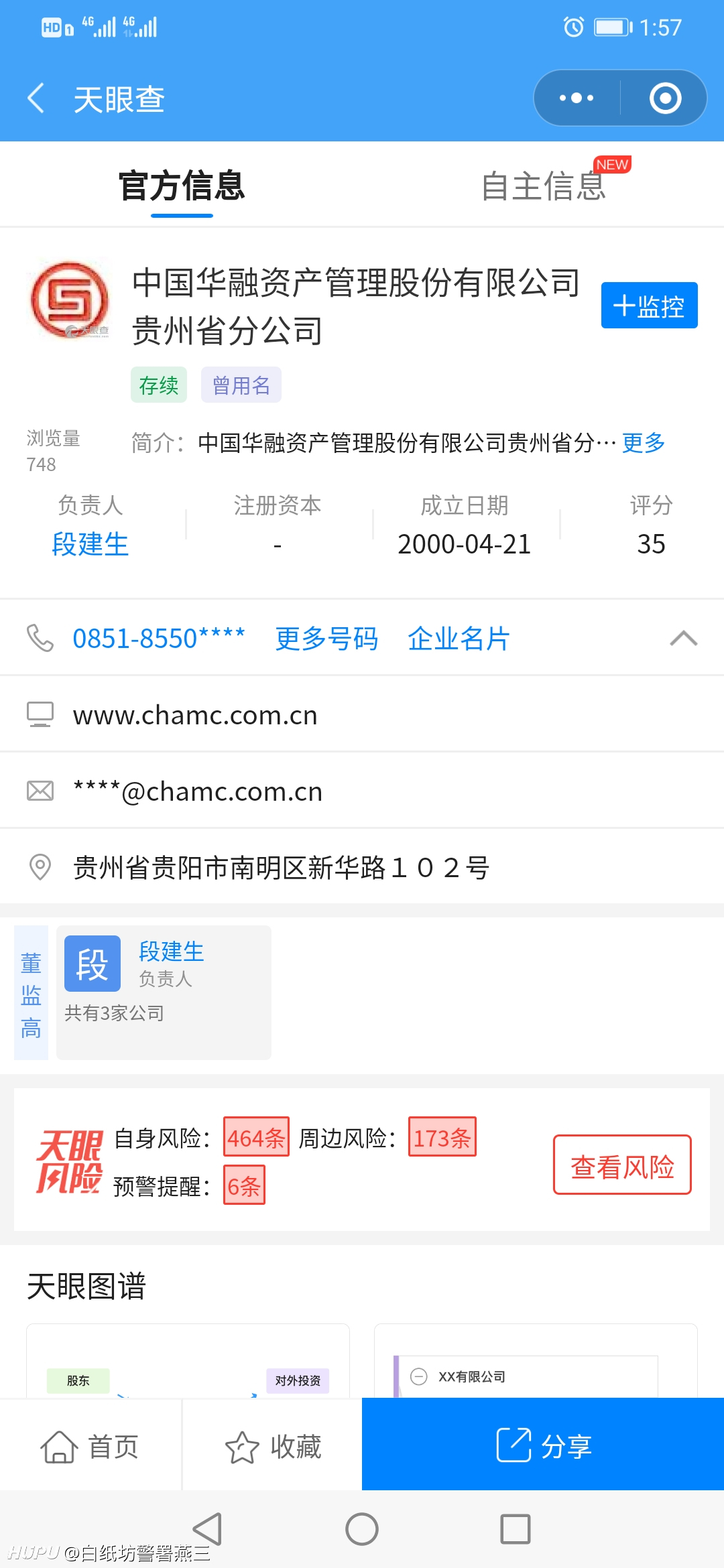Open the mini program three-dot menu
The image size is (724, 1568).
[x=577, y=98]
